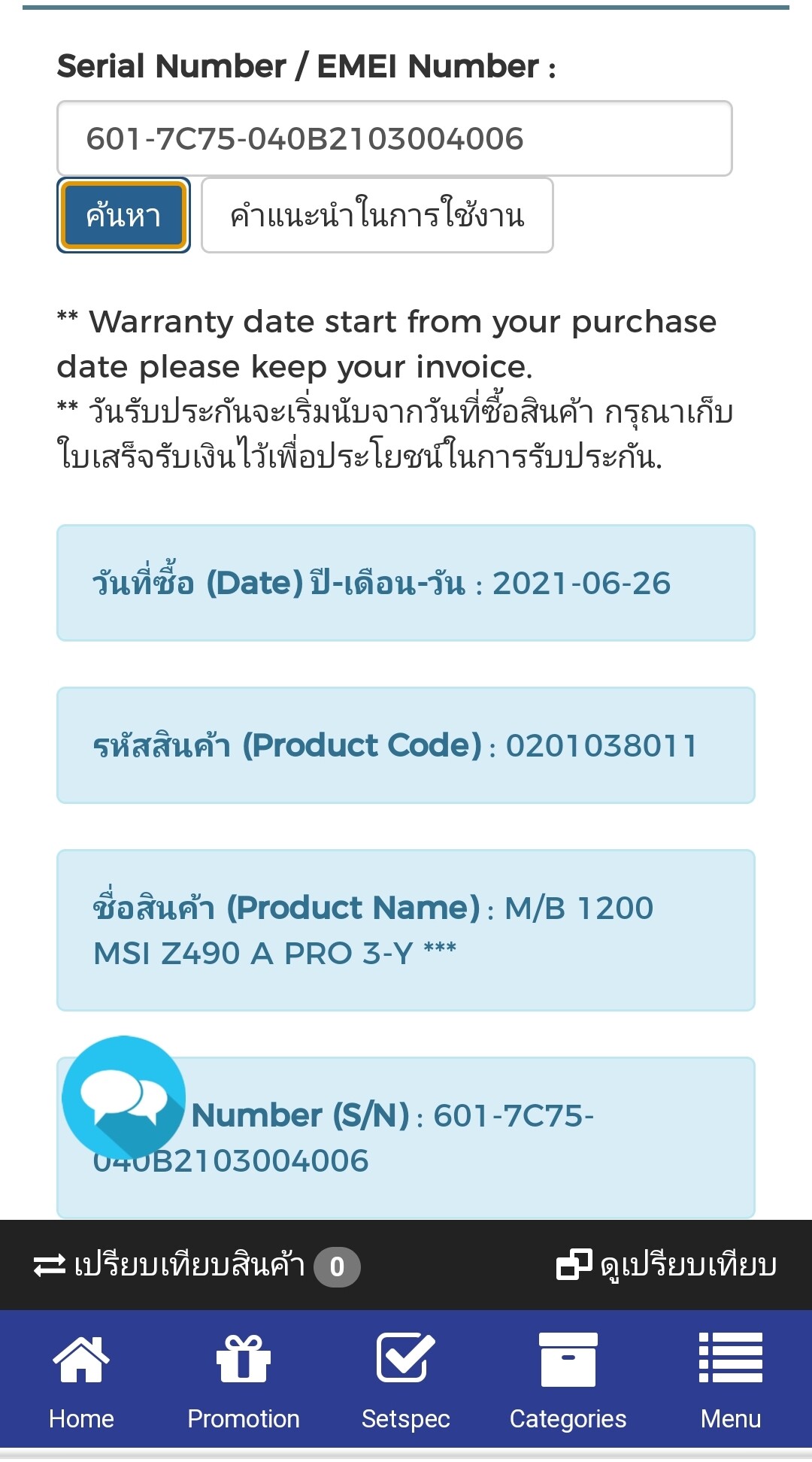
Task: Switch to the Promotion tab
Action: 243,1380
